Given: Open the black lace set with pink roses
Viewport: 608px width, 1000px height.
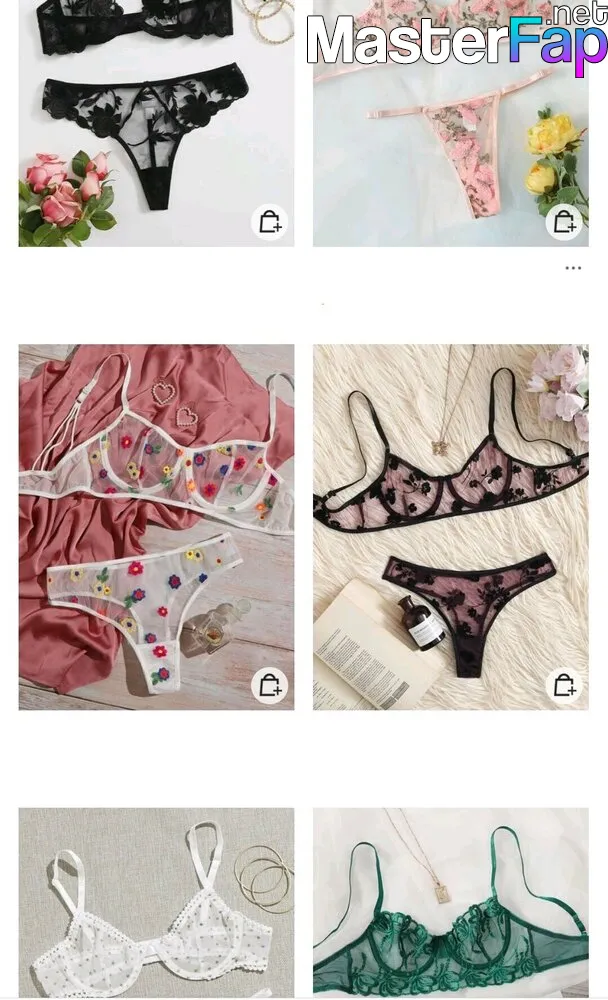Looking at the screenshot, I should click(x=156, y=123).
